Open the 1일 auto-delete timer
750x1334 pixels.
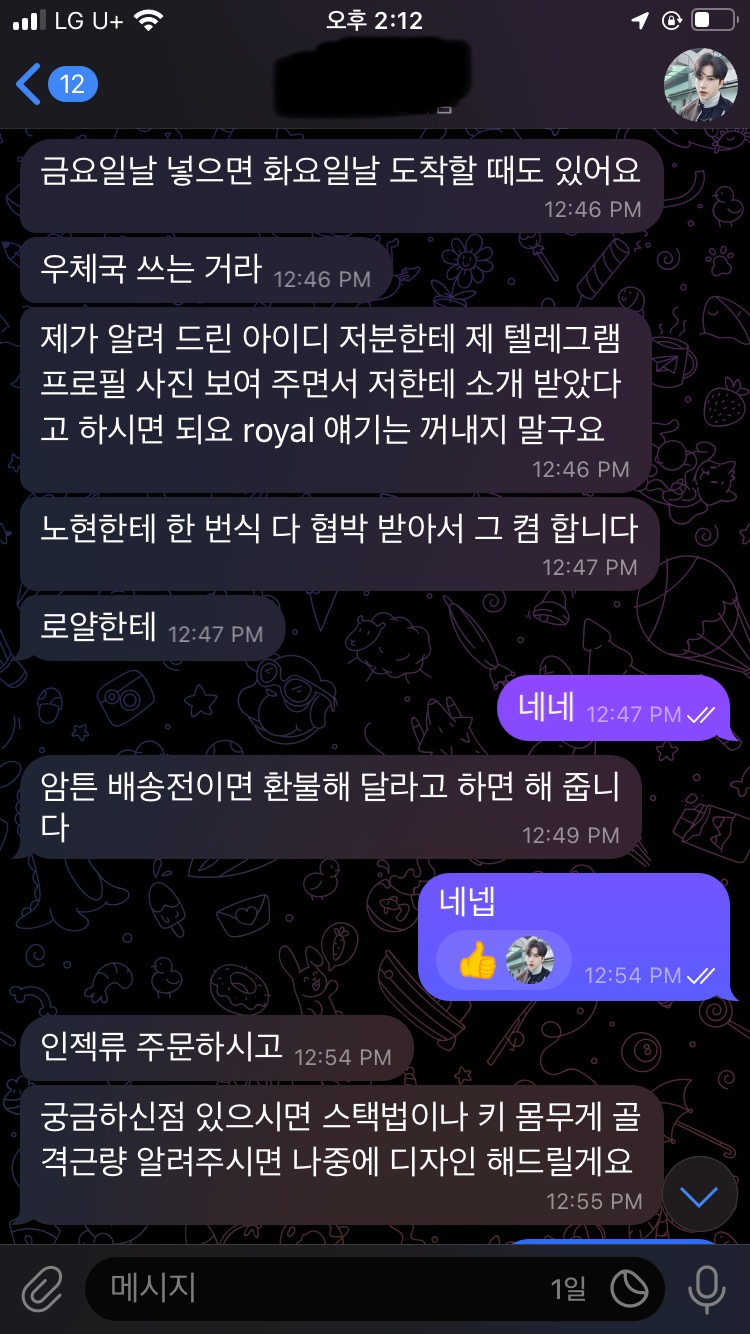(x=568, y=1290)
